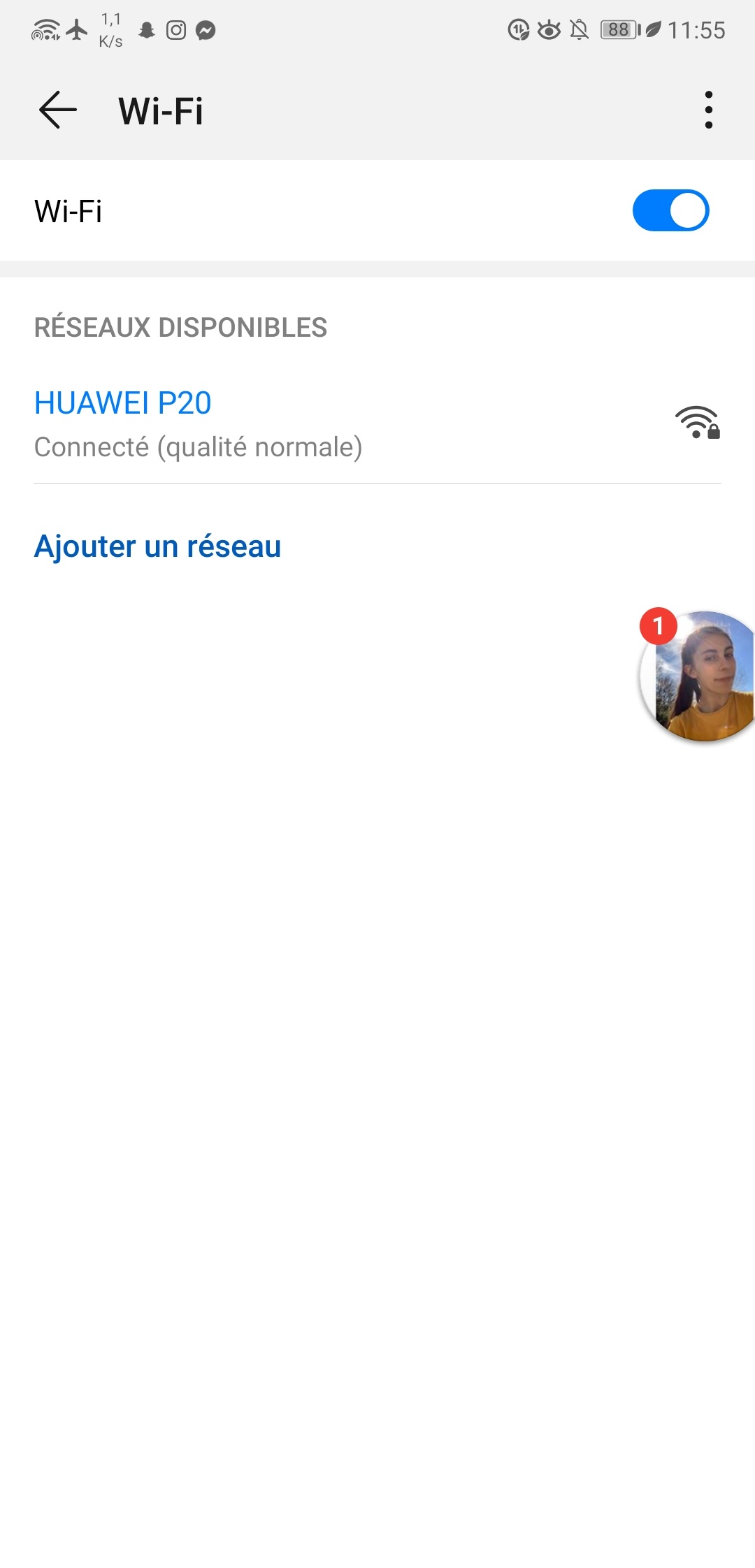Open the Messenger chat head bubble
Image resolution: width=755 pixels, height=1568 pixels.
point(698,675)
